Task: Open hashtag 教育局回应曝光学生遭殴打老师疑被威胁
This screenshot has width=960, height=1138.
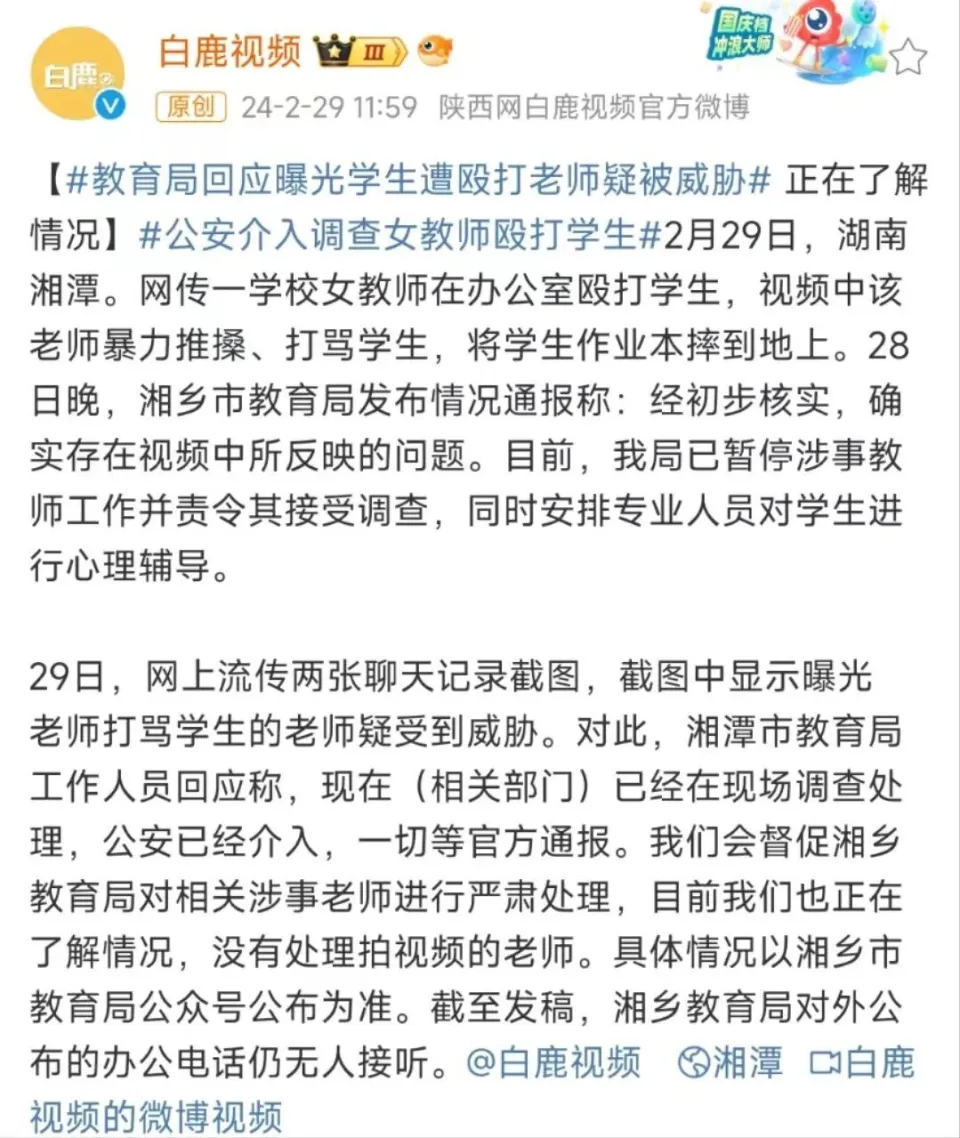Action: tap(420, 181)
